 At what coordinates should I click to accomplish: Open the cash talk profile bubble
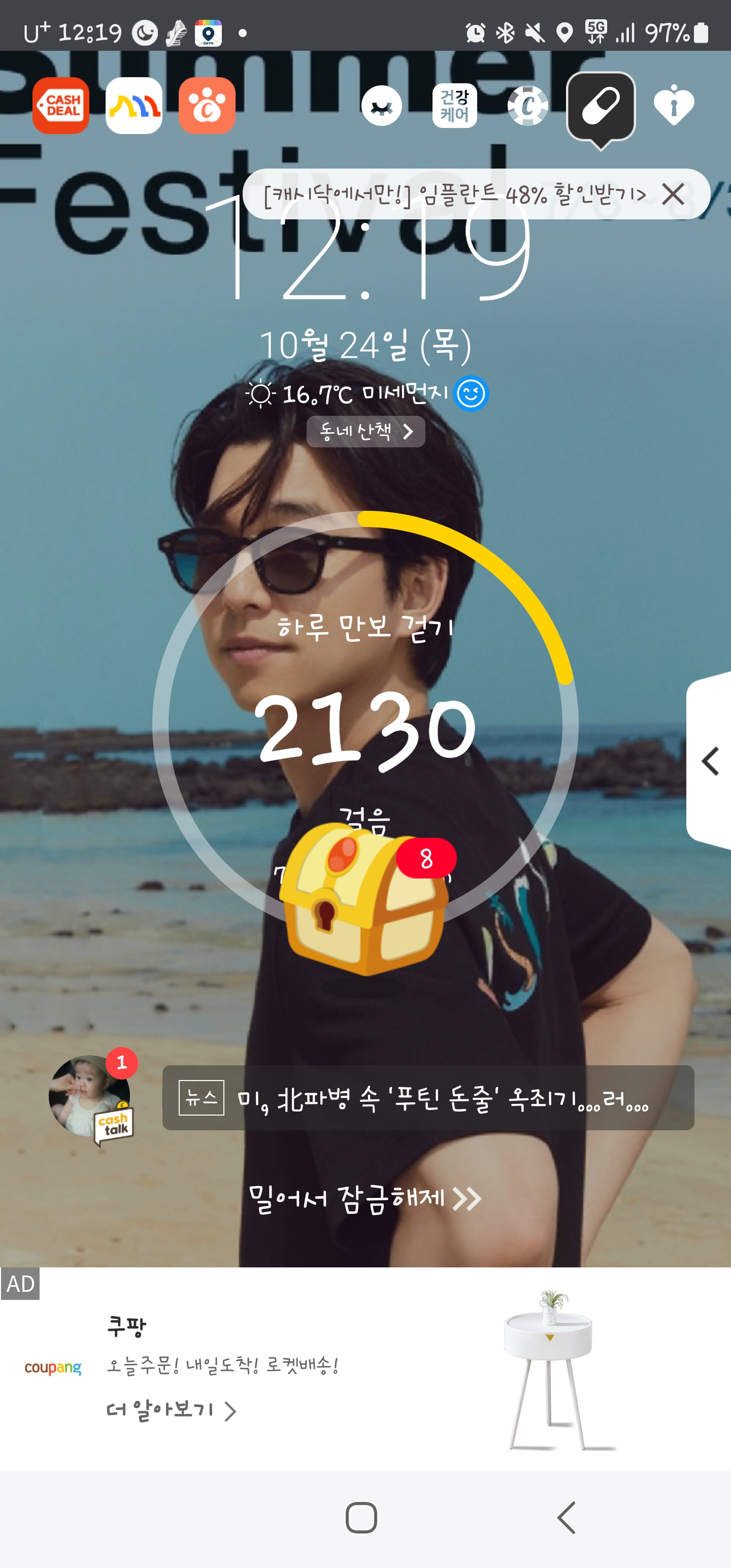click(90, 1097)
